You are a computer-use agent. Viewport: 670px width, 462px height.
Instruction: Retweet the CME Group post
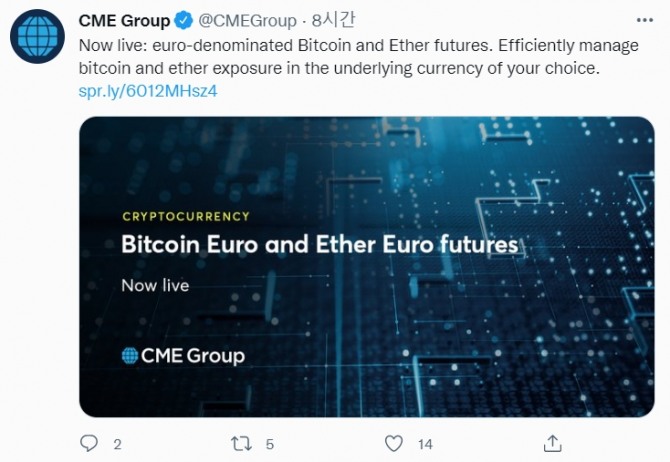(x=241, y=443)
